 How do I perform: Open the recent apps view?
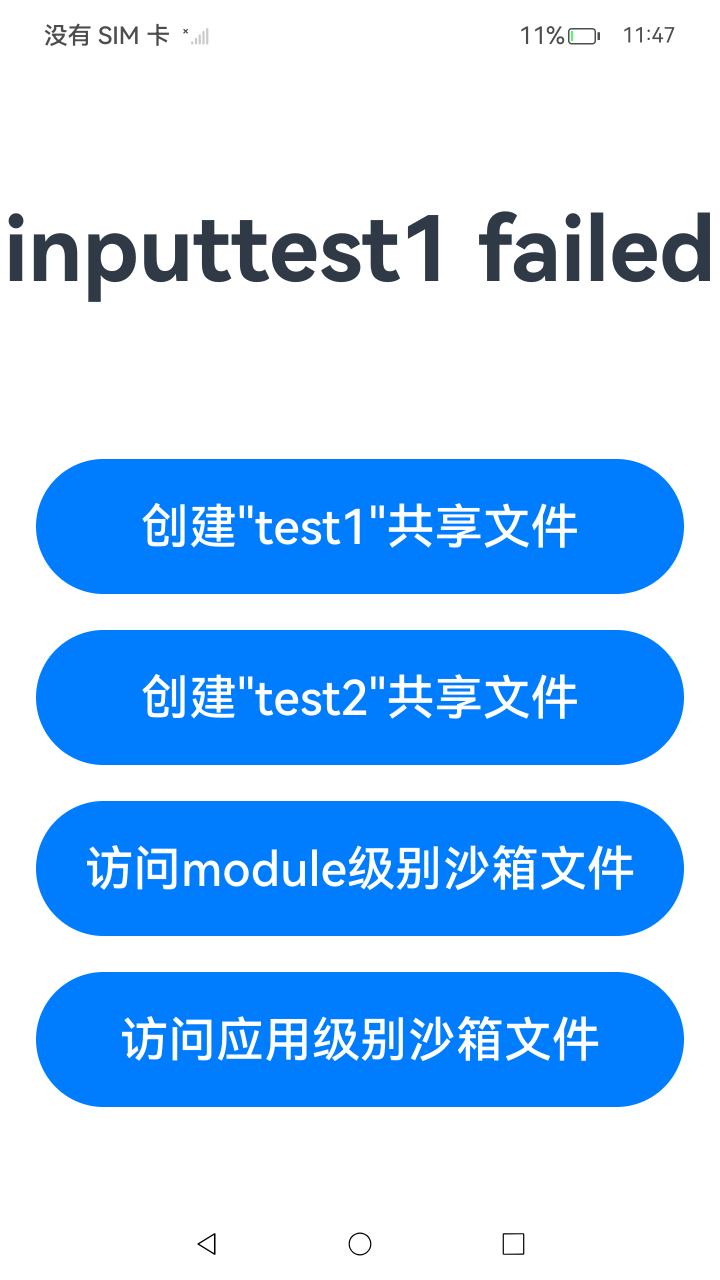pos(513,1243)
